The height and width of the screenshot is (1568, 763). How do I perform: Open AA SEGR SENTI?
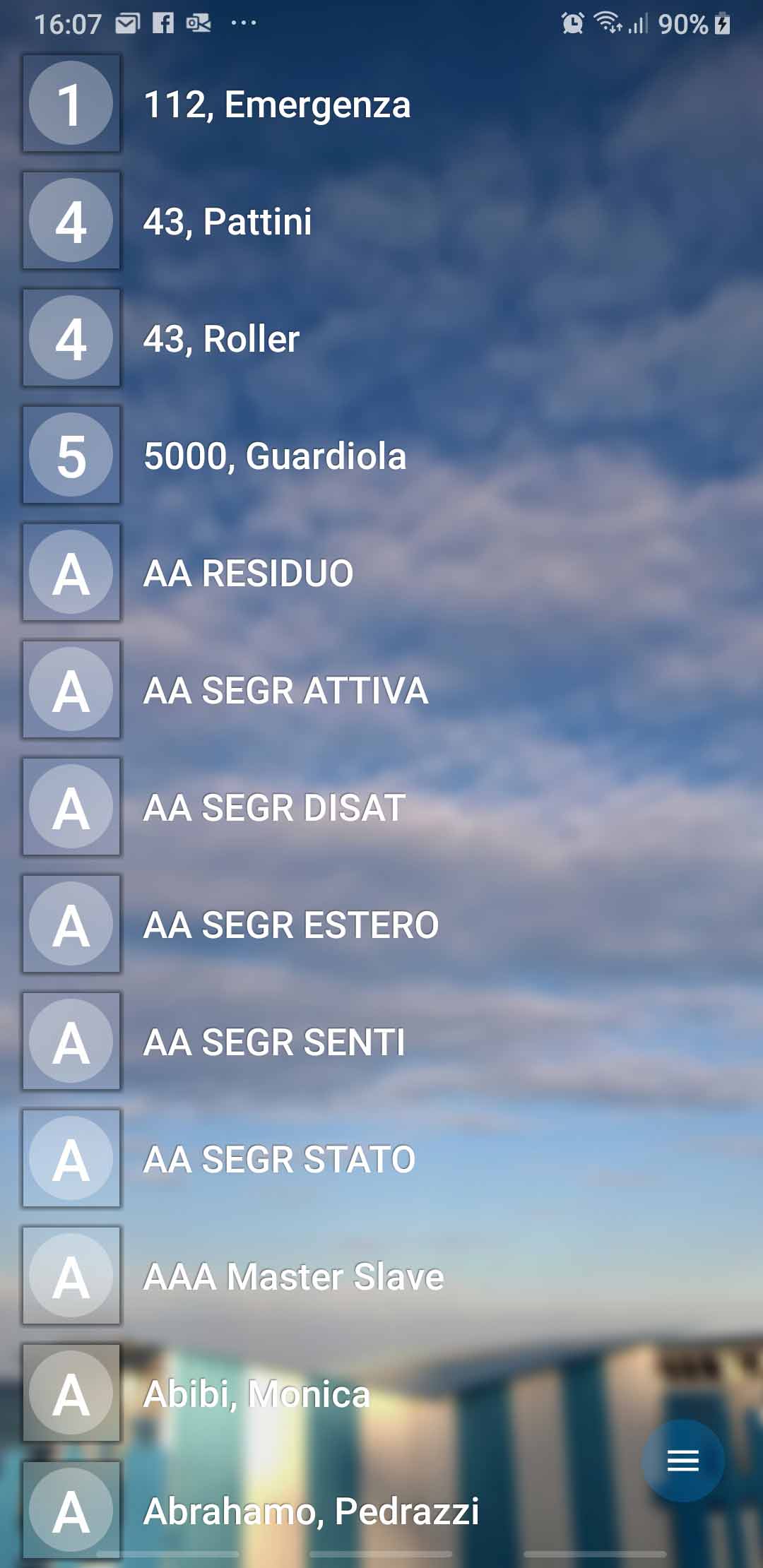[x=274, y=1043]
